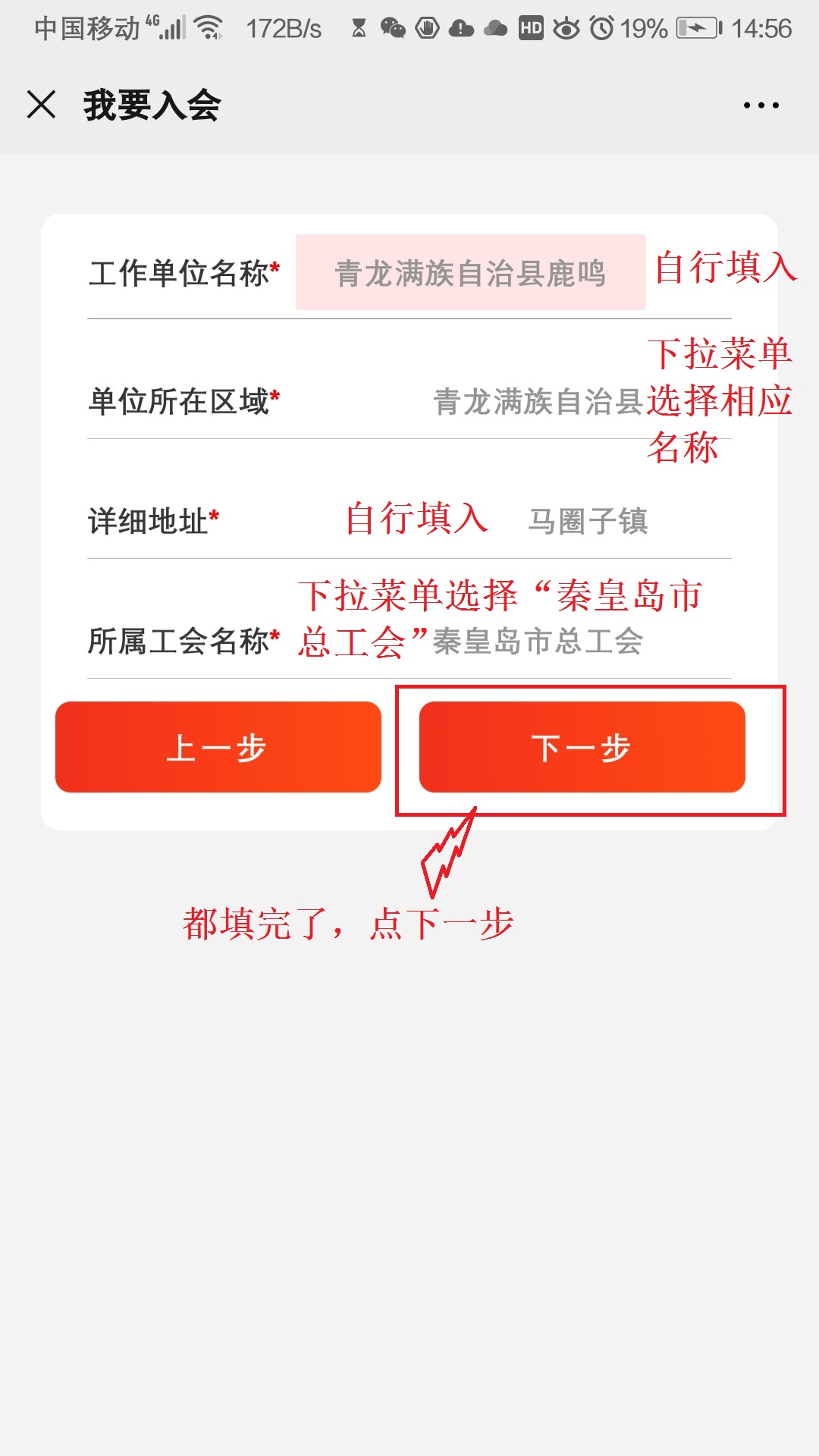Edit the 工作单位名称 field

click(470, 273)
